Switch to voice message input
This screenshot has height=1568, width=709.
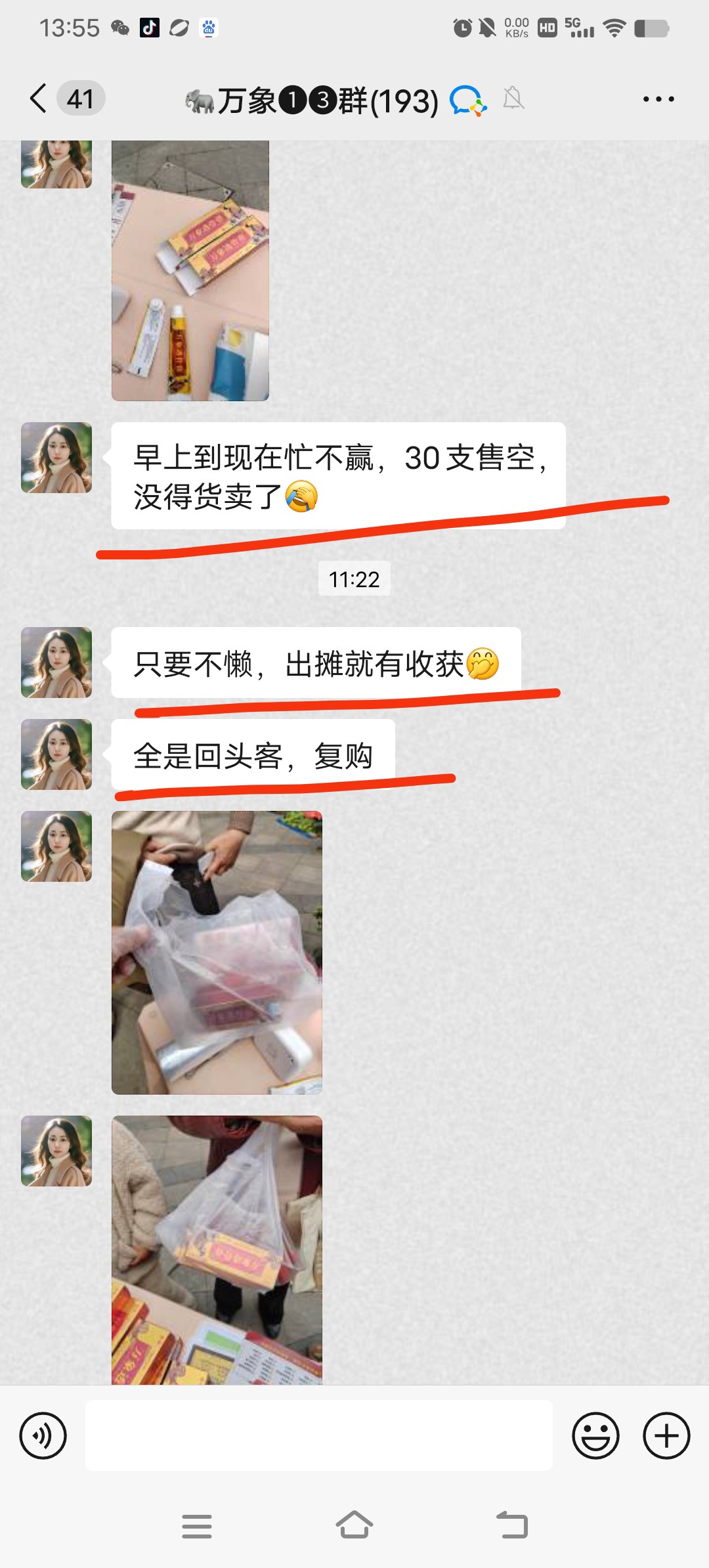click(x=43, y=1435)
